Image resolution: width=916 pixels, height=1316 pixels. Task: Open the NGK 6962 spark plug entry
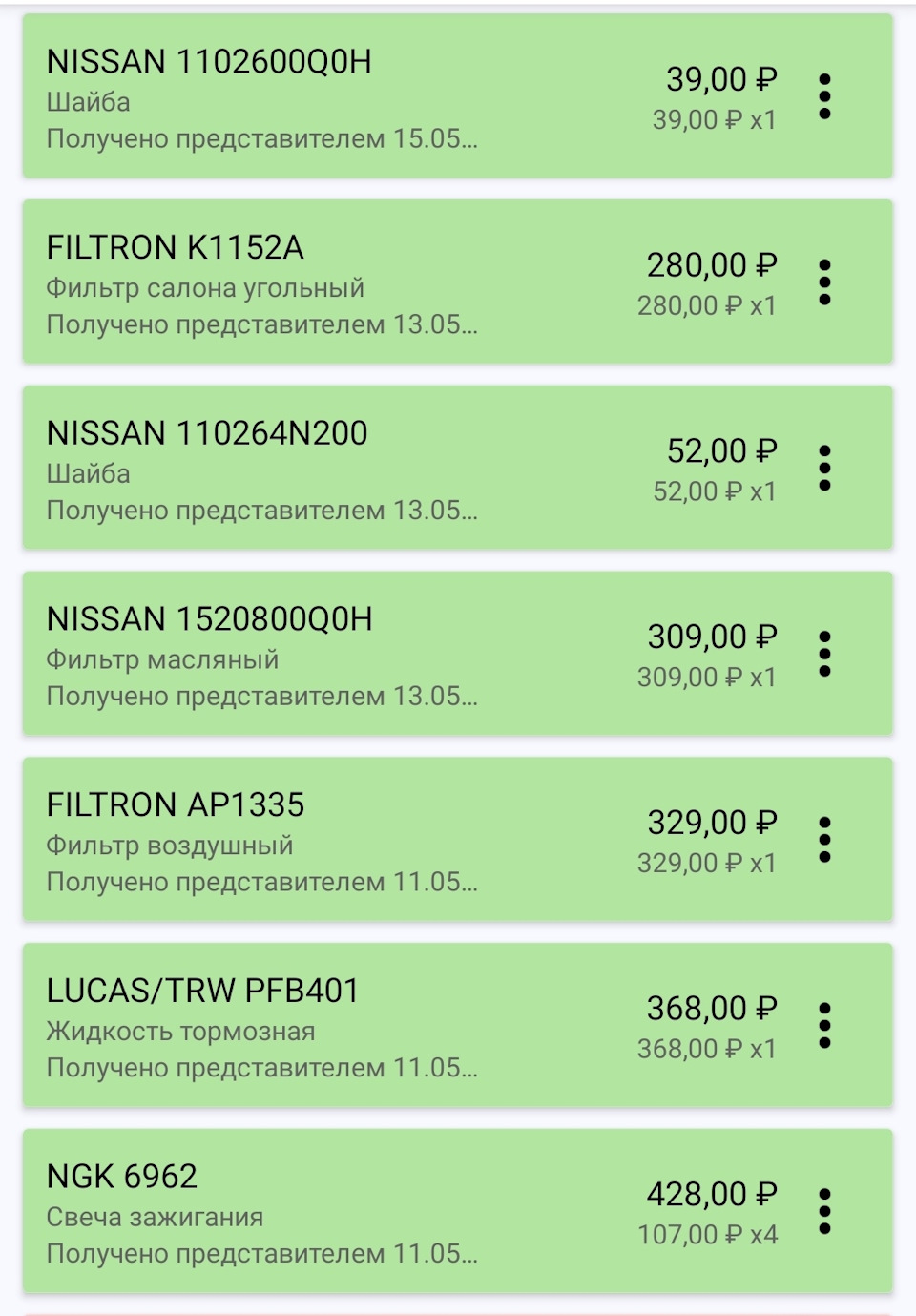382,1212
